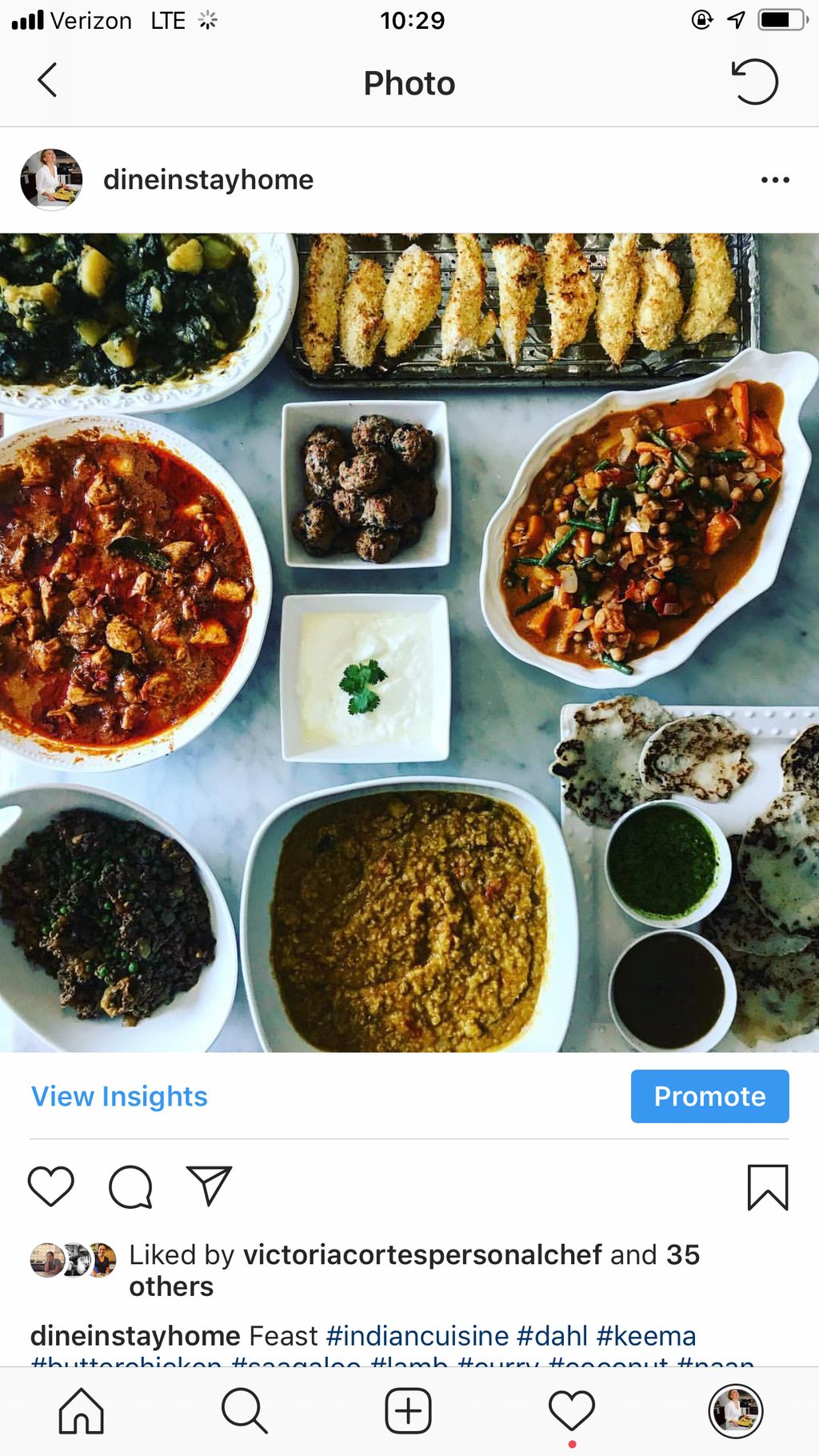
Task: Open View Insights
Action: pyautogui.click(x=119, y=1096)
